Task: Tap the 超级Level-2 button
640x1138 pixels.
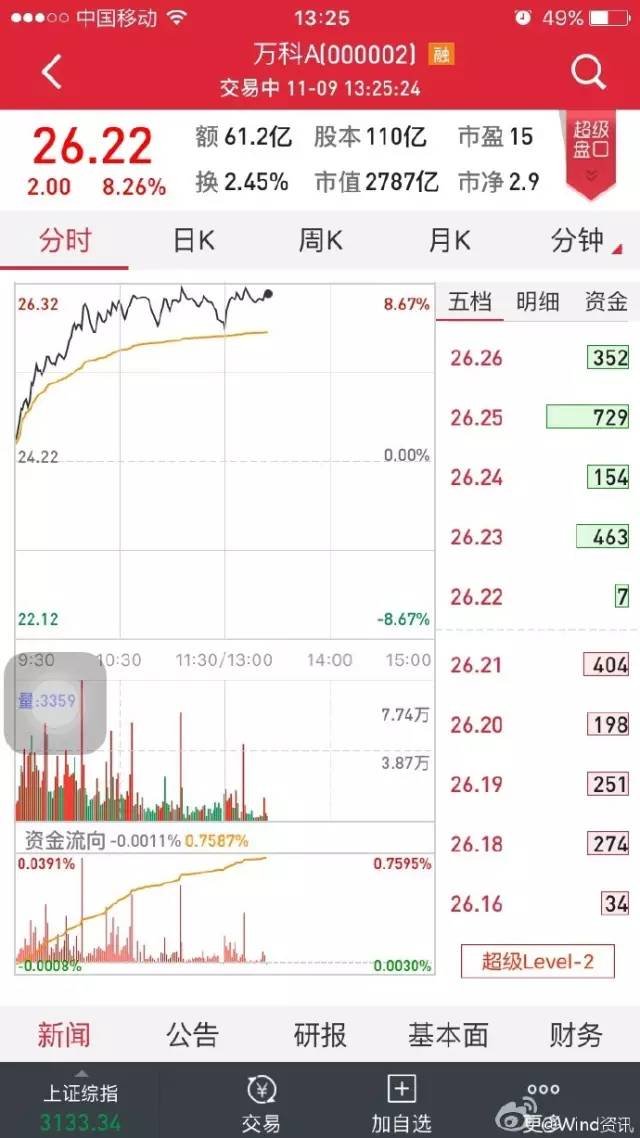Action: point(538,962)
